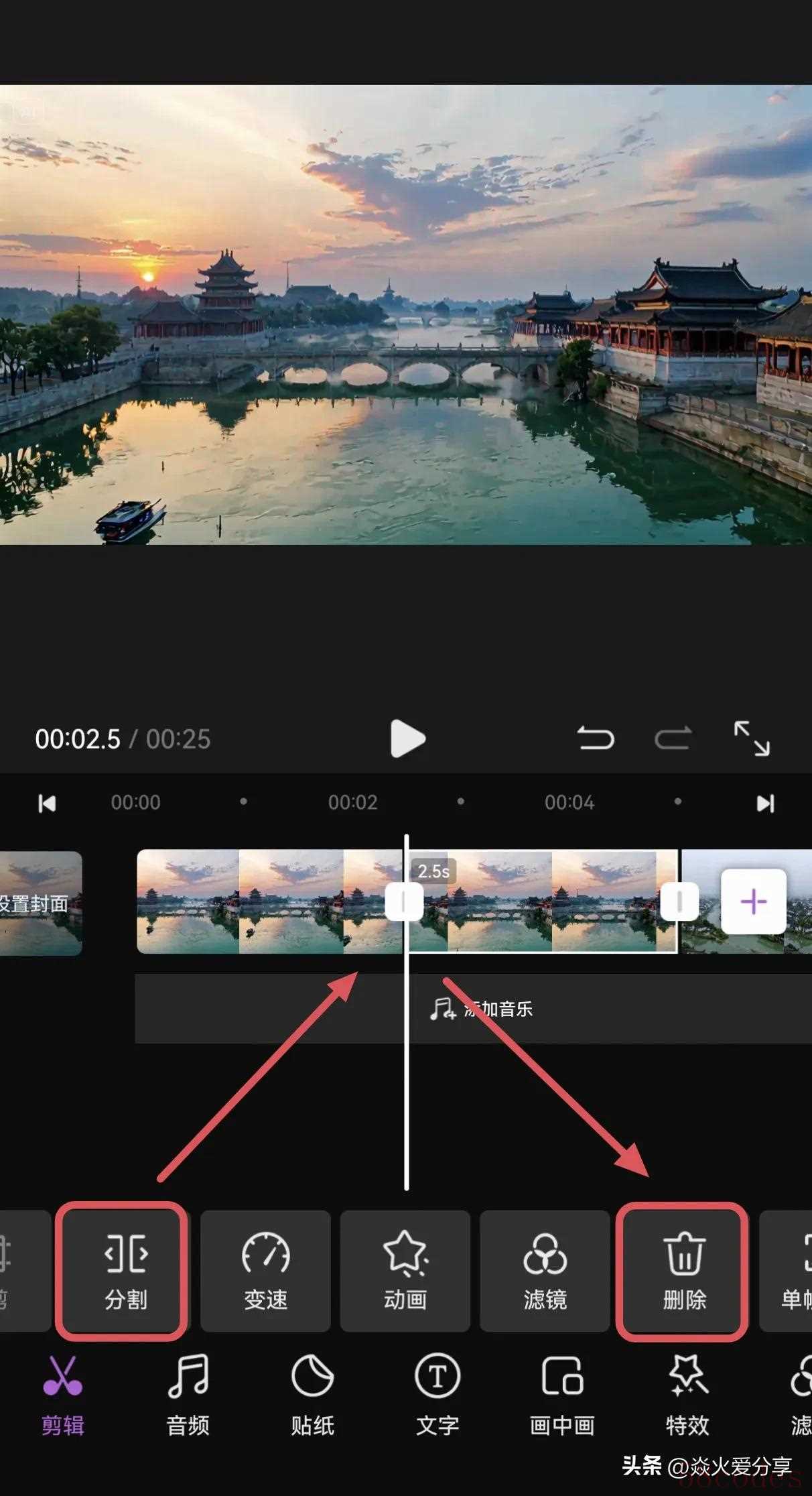Jump to the timeline end
Image resolution: width=812 pixels, height=1496 pixels.
point(765,803)
